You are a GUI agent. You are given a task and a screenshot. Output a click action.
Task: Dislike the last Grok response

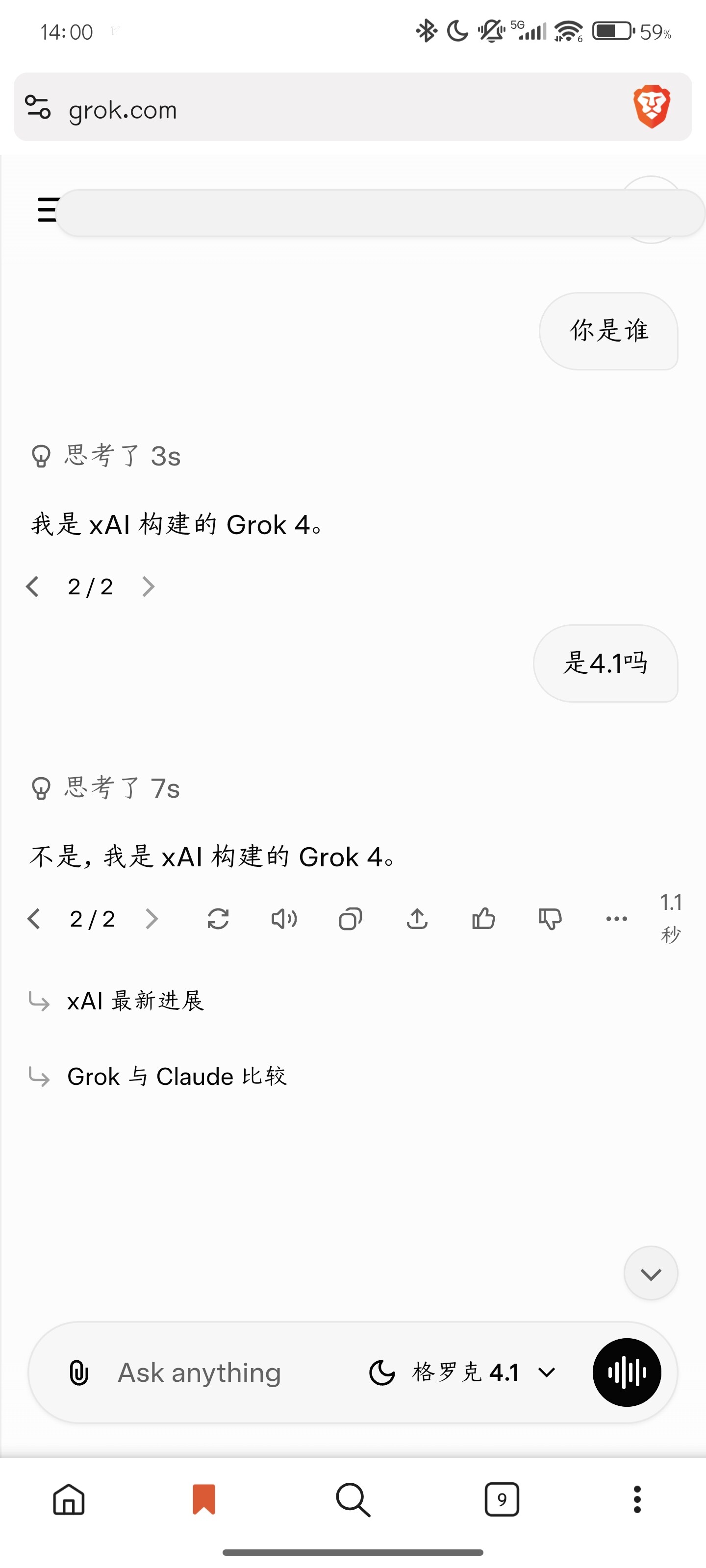coord(550,919)
